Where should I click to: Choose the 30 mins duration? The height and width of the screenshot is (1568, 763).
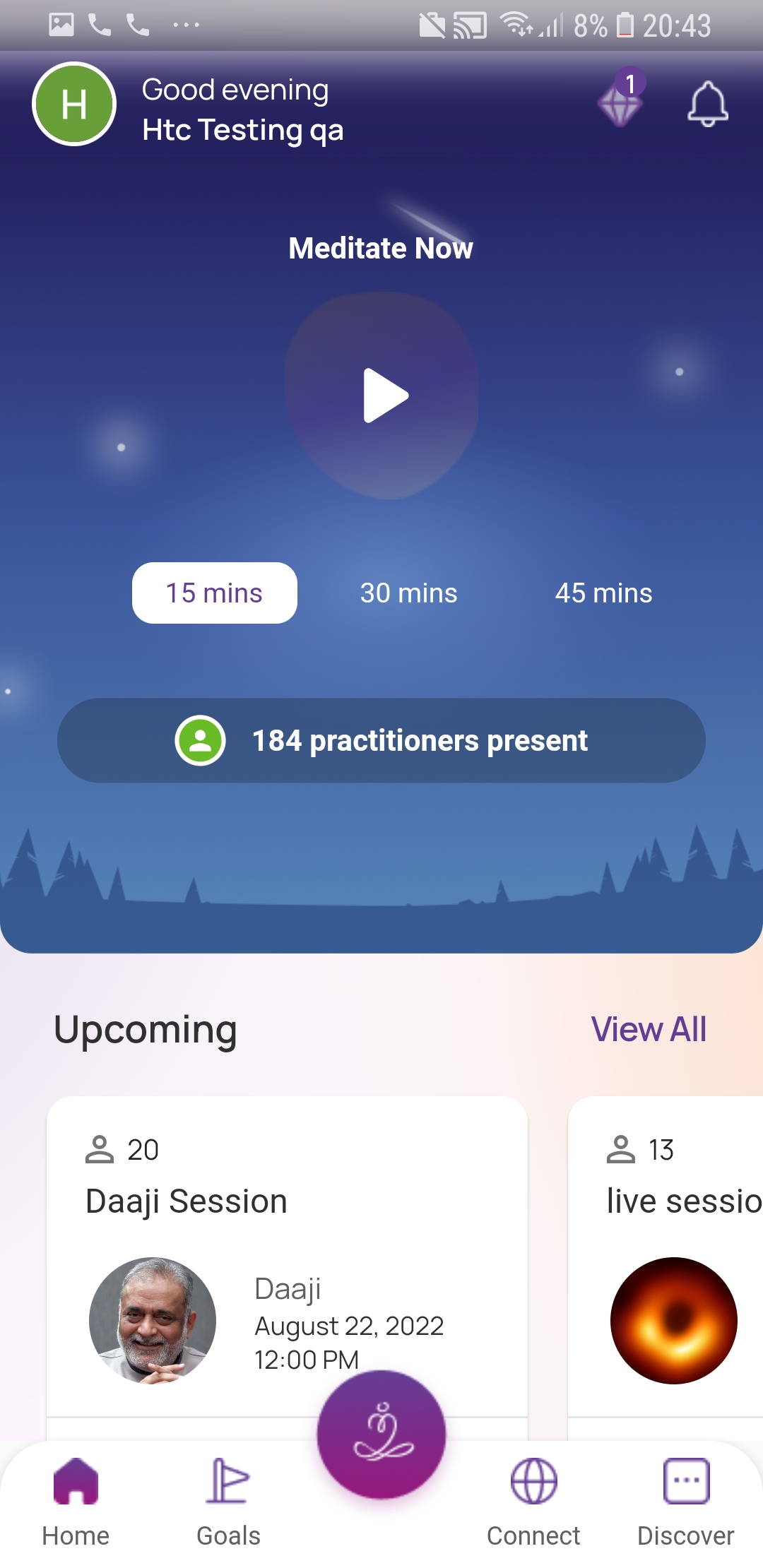[408, 593]
